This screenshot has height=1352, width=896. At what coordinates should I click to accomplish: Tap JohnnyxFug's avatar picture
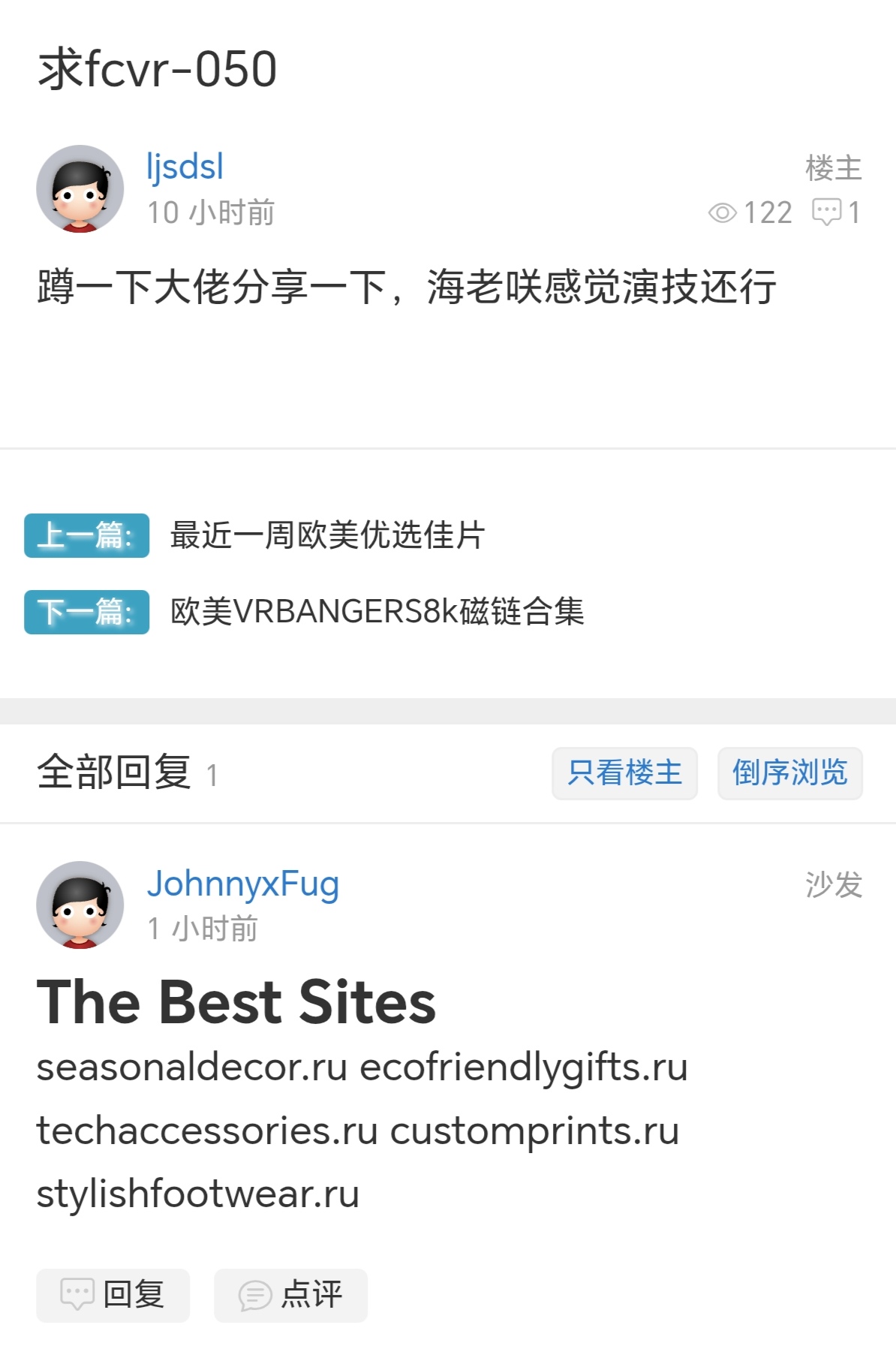[80, 905]
